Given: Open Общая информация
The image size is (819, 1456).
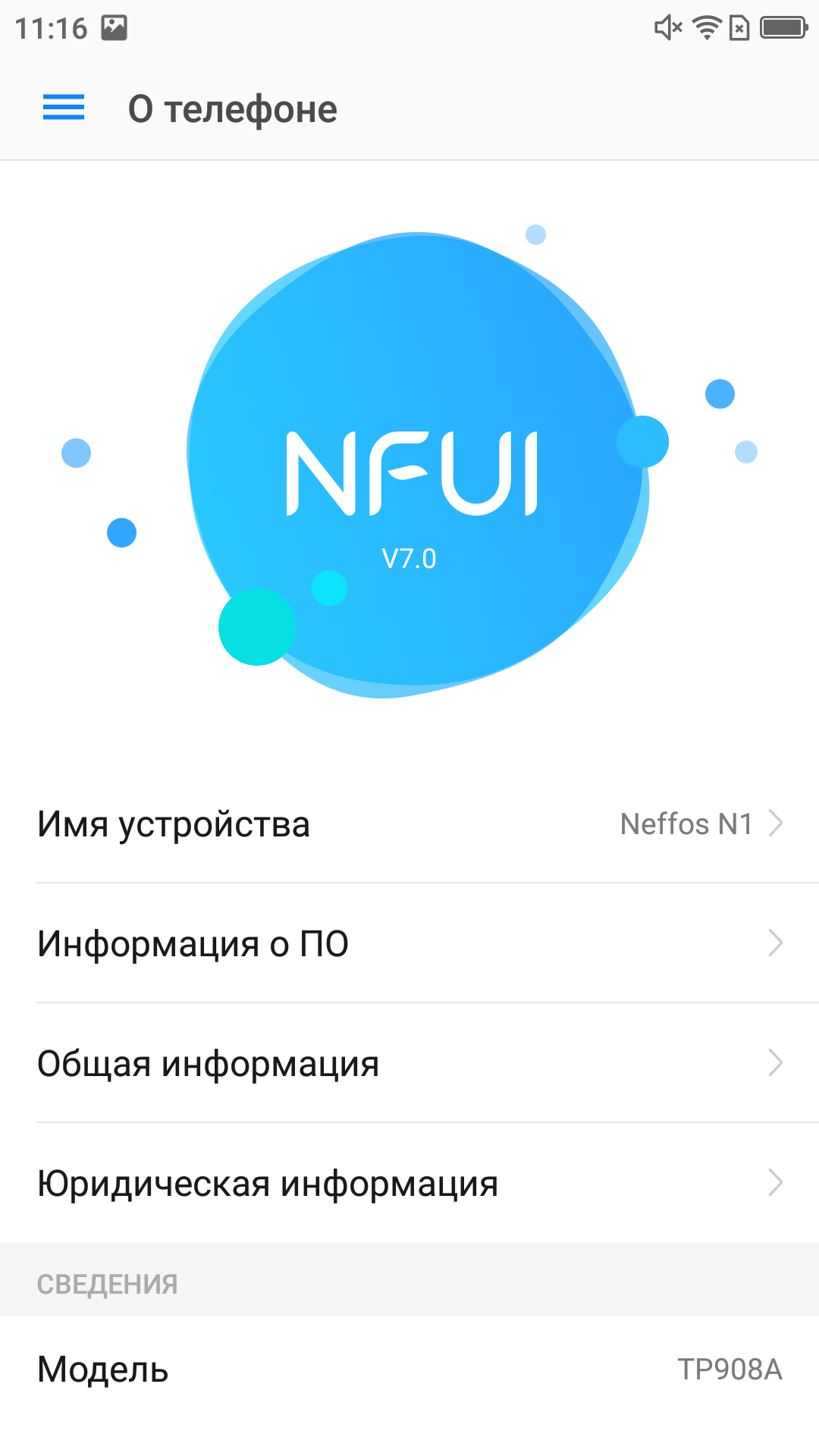Looking at the screenshot, I should [409, 1063].
